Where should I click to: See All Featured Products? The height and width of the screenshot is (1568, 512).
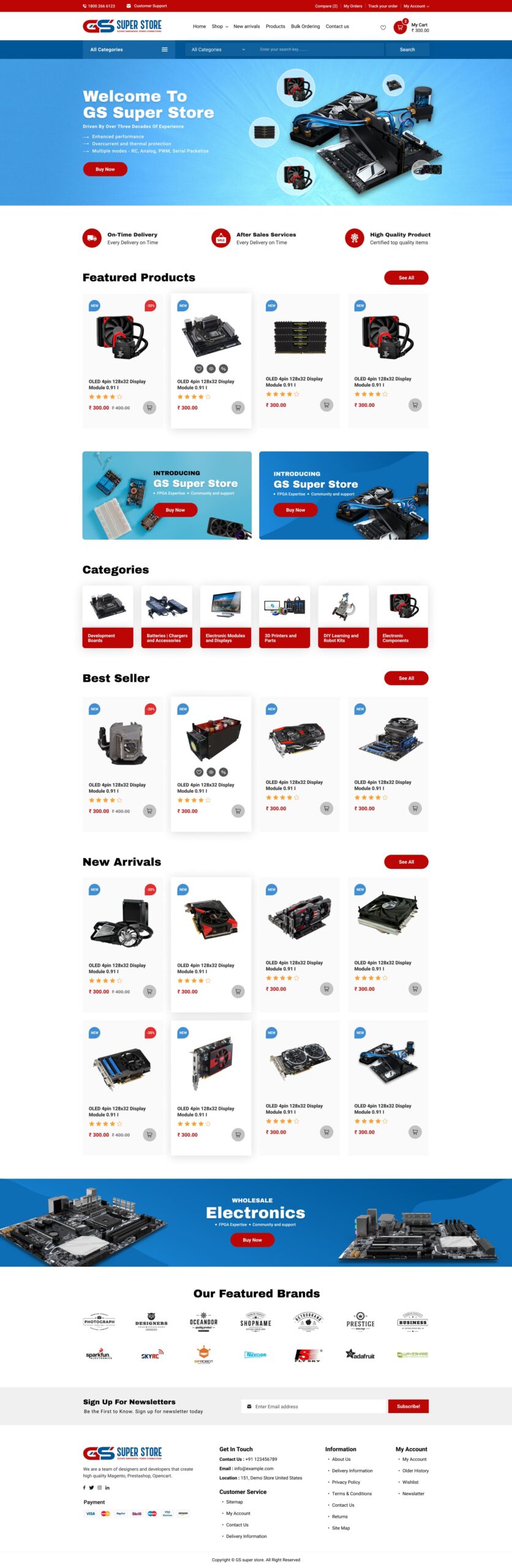[406, 277]
